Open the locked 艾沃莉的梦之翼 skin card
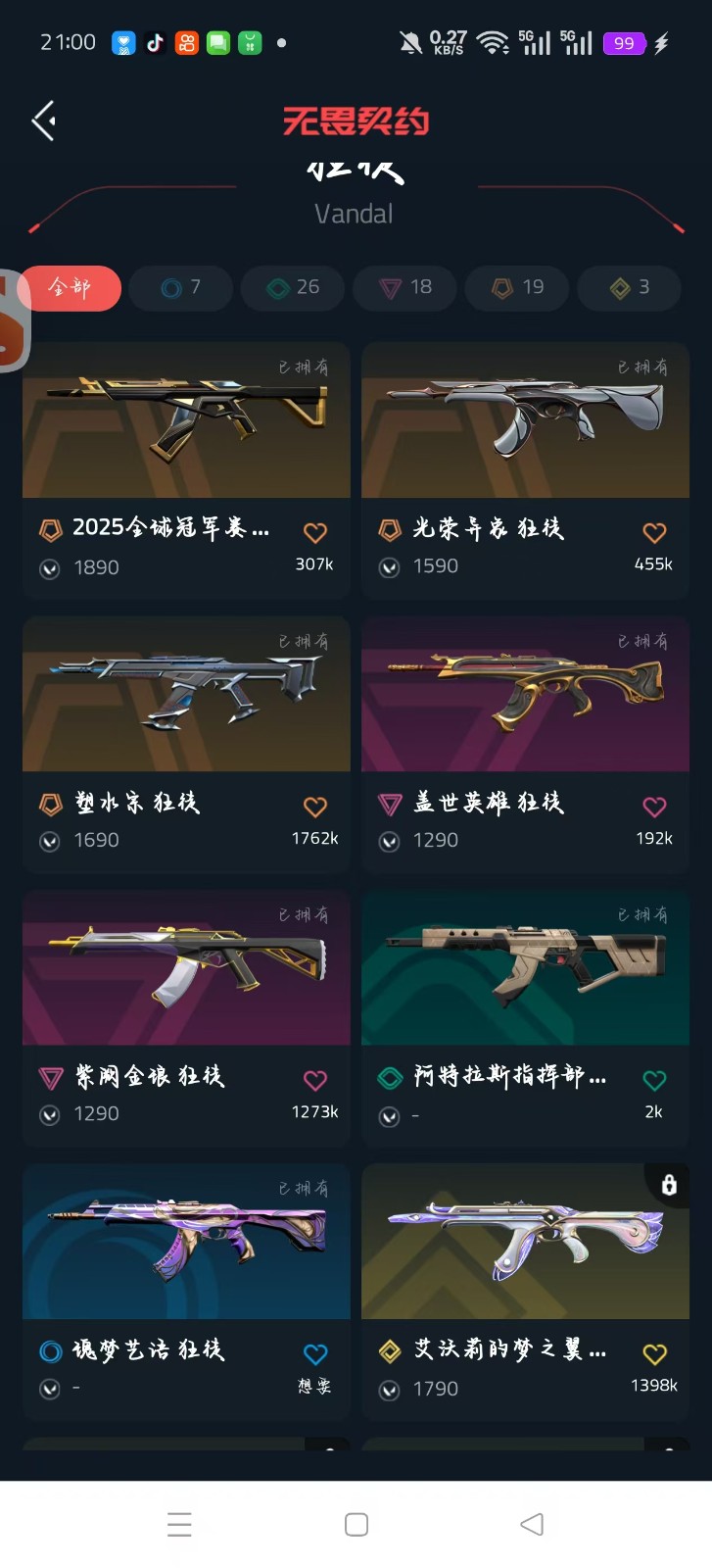The height and width of the screenshot is (1568, 712). [x=525, y=1243]
